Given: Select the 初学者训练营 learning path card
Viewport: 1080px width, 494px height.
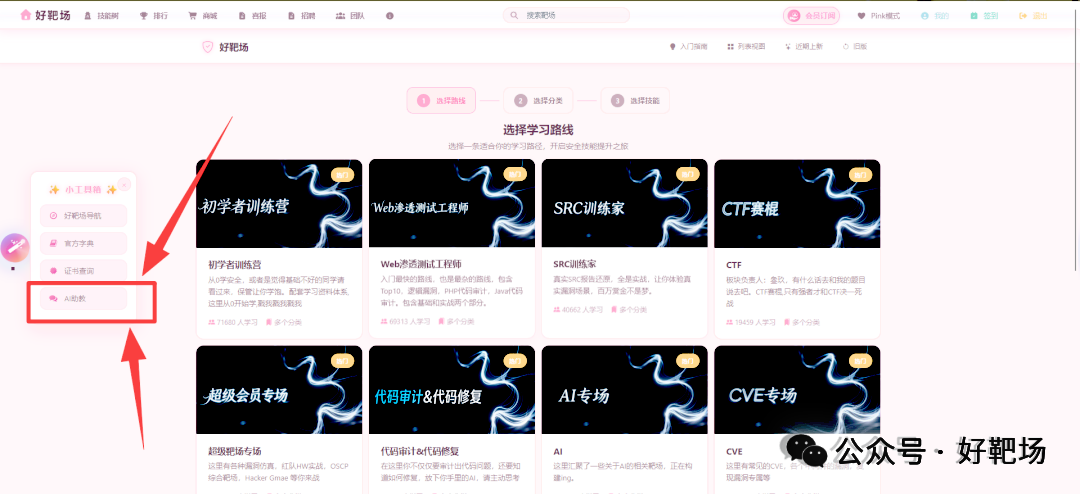Looking at the screenshot, I should (x=279, y=249).
